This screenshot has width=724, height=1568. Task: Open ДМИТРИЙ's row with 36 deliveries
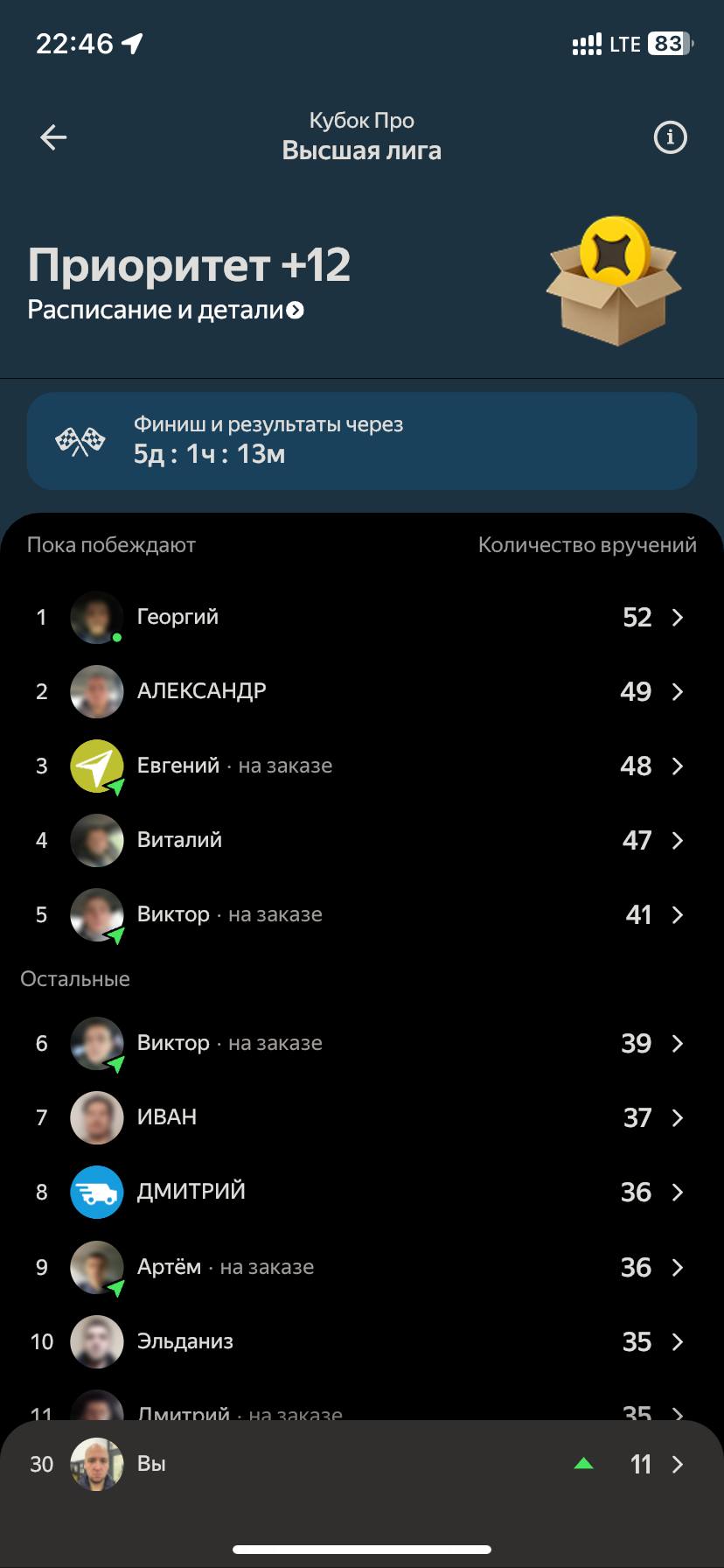(x=362, y=1192)
